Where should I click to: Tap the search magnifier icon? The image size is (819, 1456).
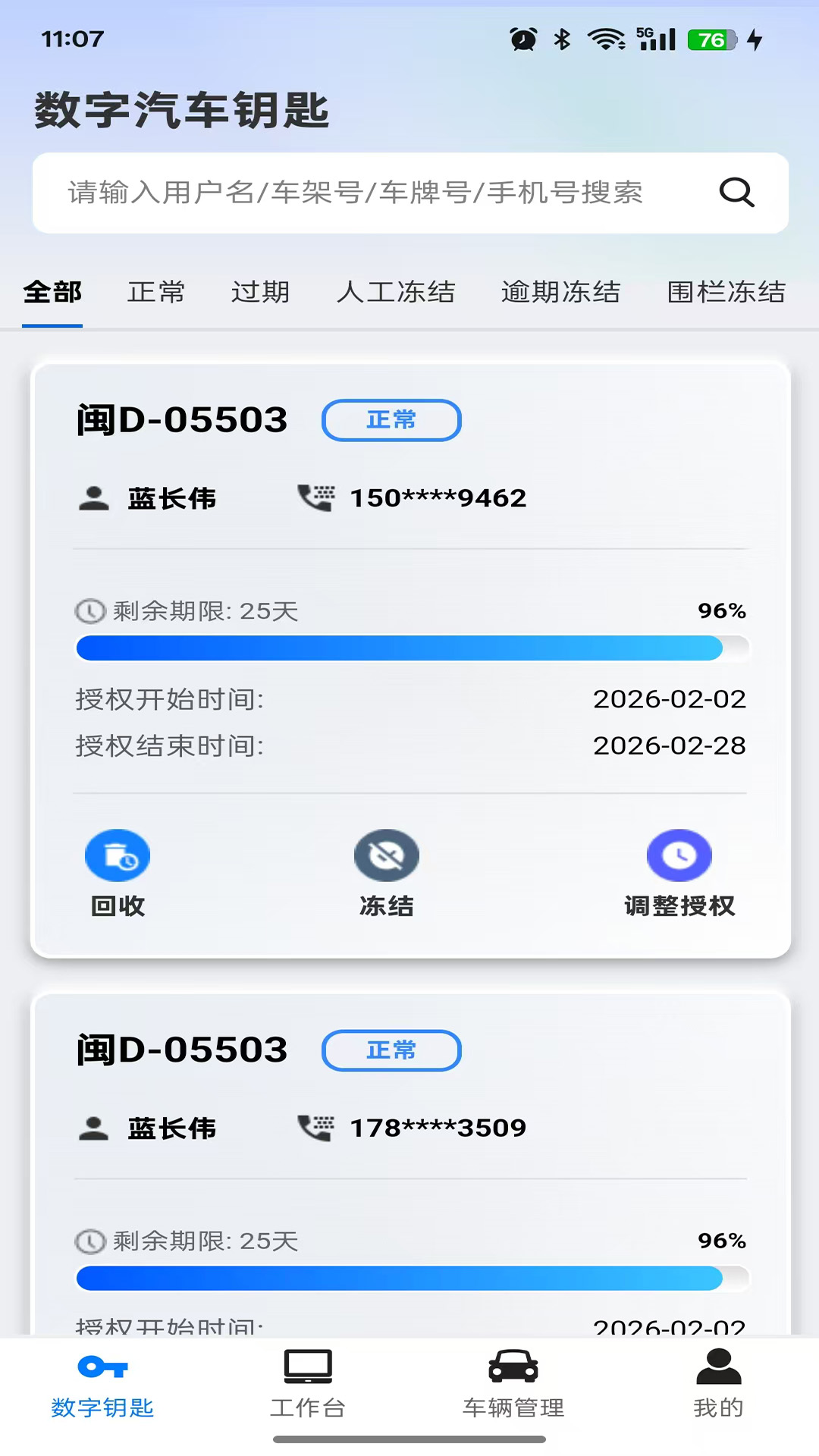pos(736,193)
